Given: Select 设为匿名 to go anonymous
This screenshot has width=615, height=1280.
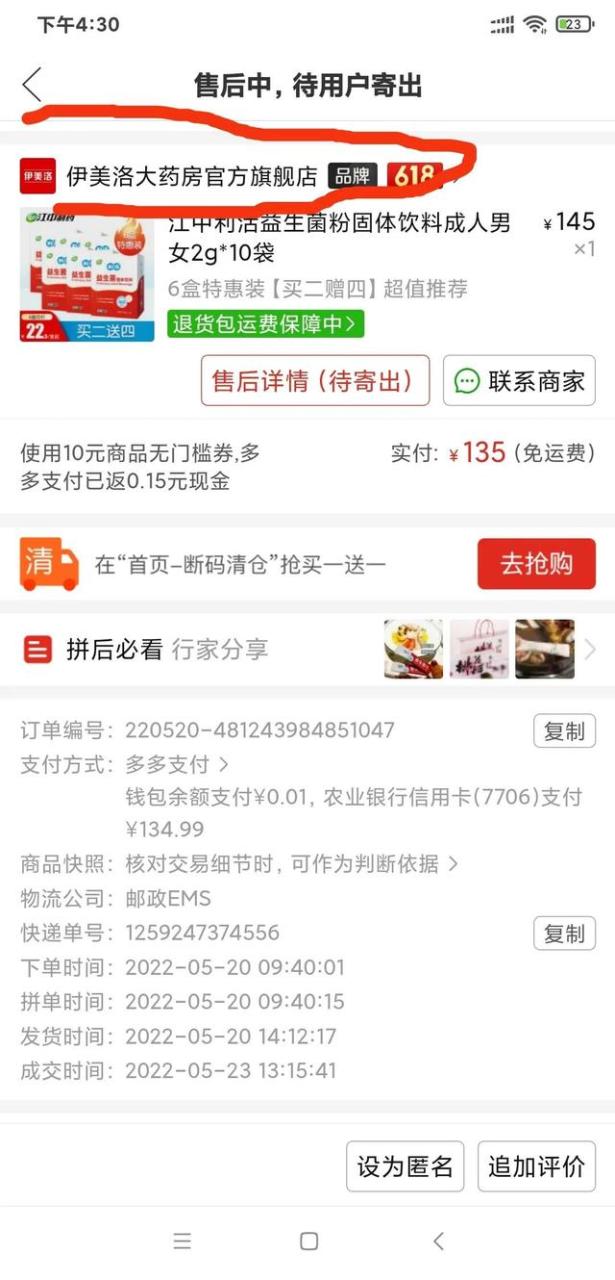Looking at the screenshot, I should tap(405, 1166).
